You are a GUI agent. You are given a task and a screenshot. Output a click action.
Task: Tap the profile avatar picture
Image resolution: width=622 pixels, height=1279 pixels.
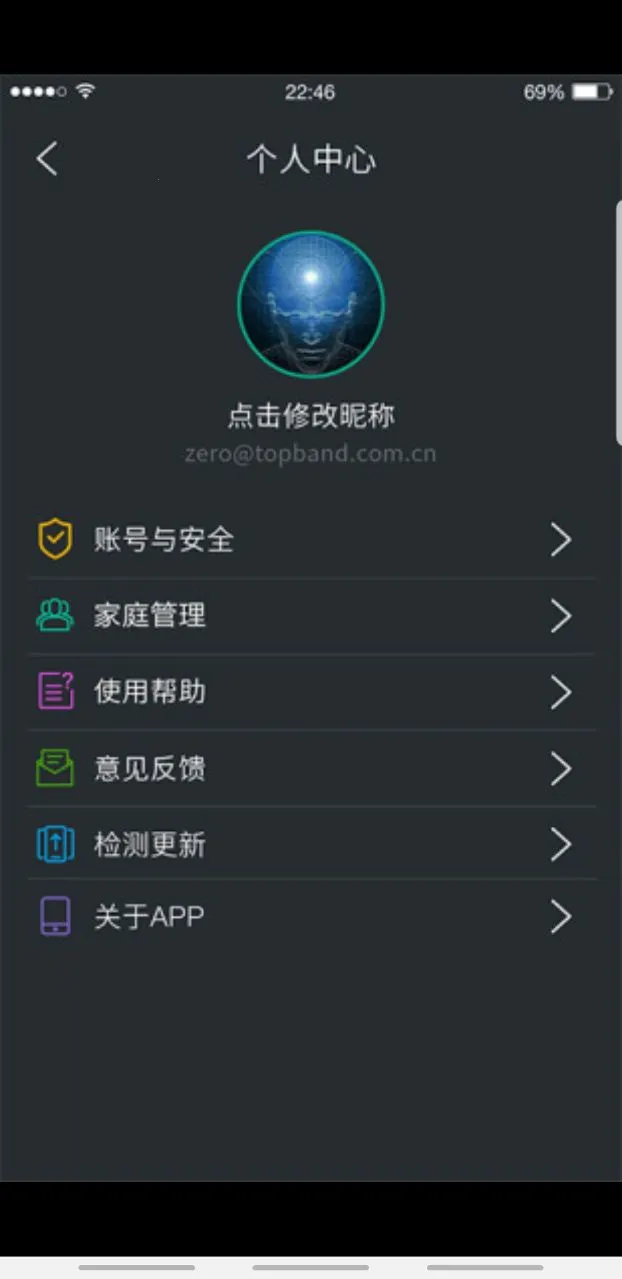pyautogui.click(x=311, y=304)
